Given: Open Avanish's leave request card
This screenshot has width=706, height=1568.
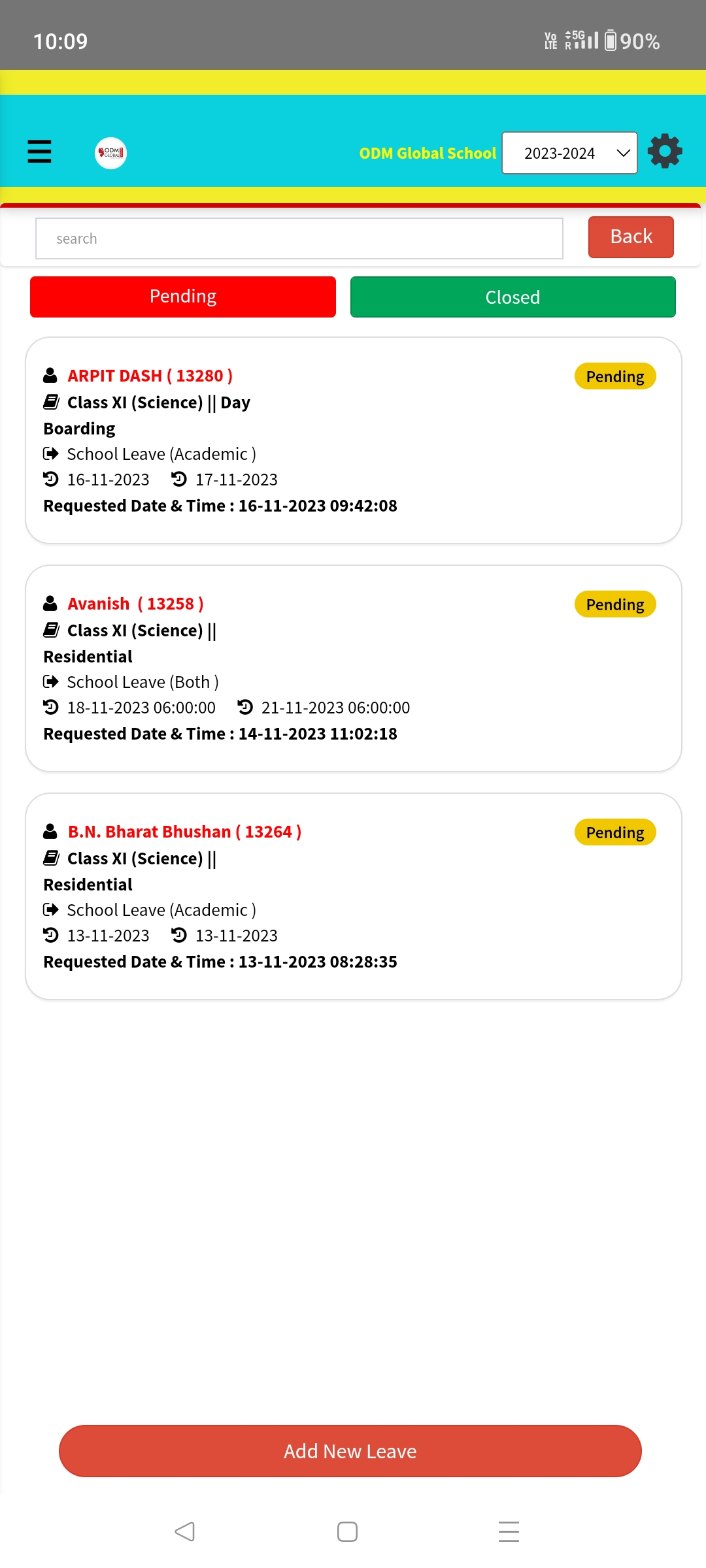Looking at the screenshot, I should click(353, 668).
